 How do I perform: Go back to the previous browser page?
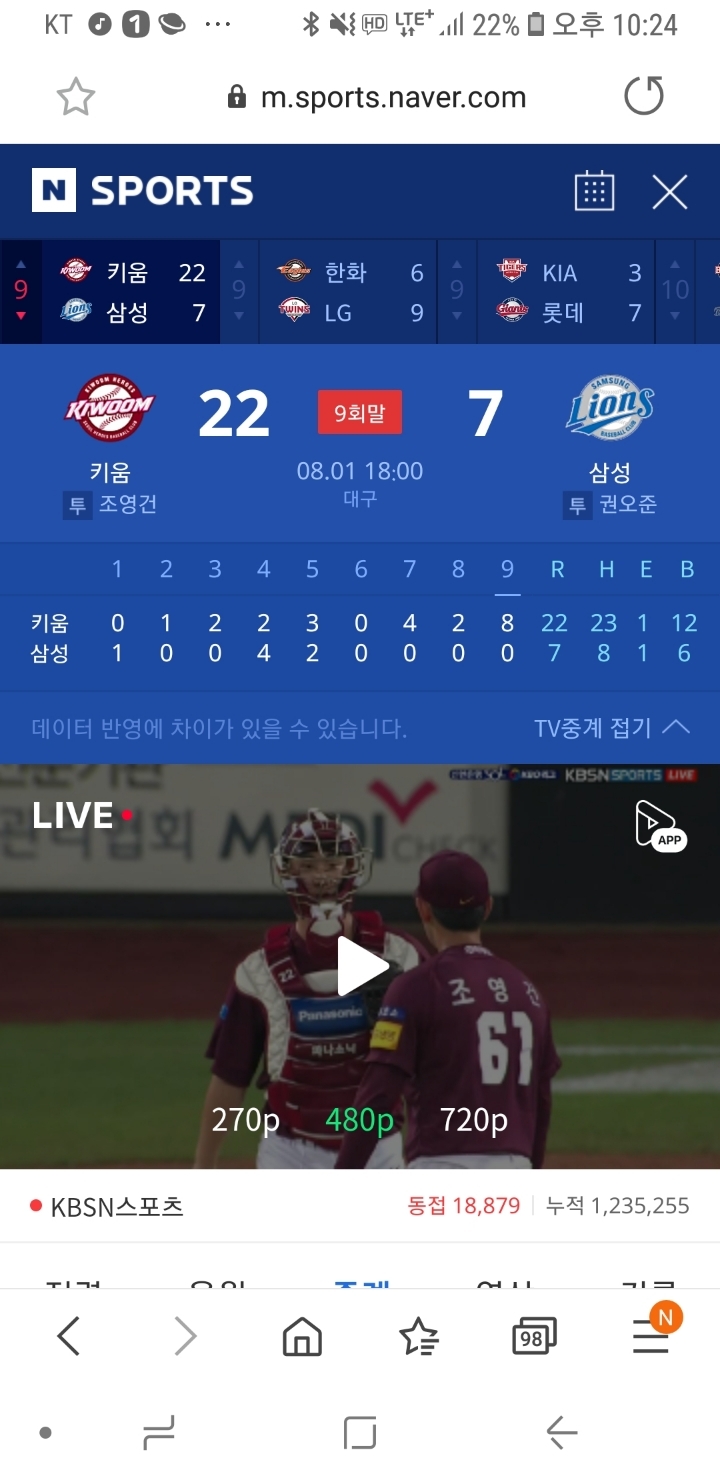pyautogui.click(x=68, y=1335)
